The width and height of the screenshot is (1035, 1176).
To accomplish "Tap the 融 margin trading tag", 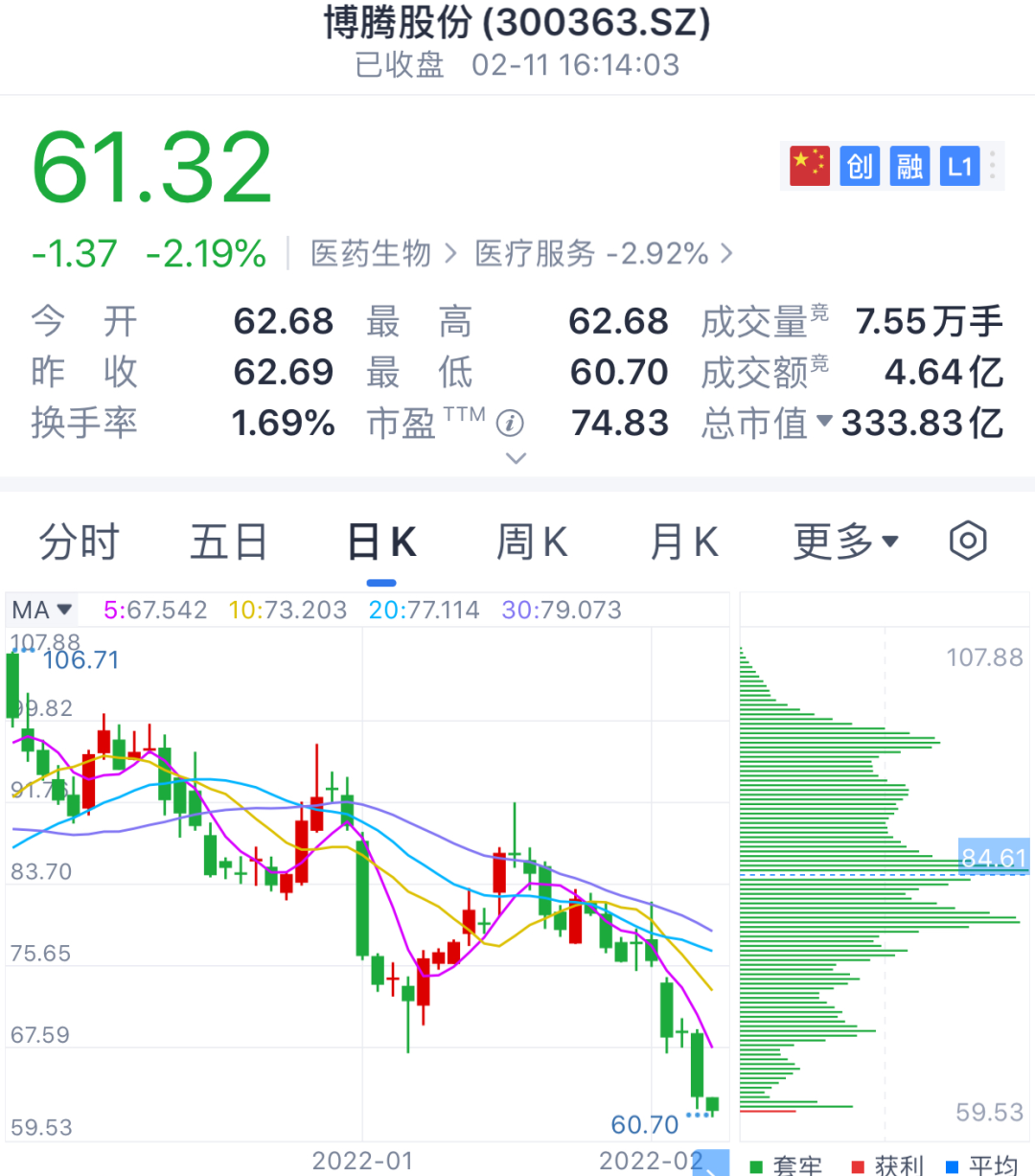I will [x=909, y=167].
